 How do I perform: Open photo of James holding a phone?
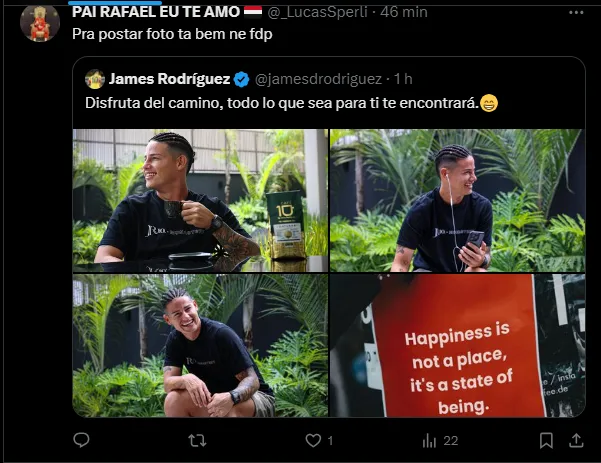click(457, 200)
